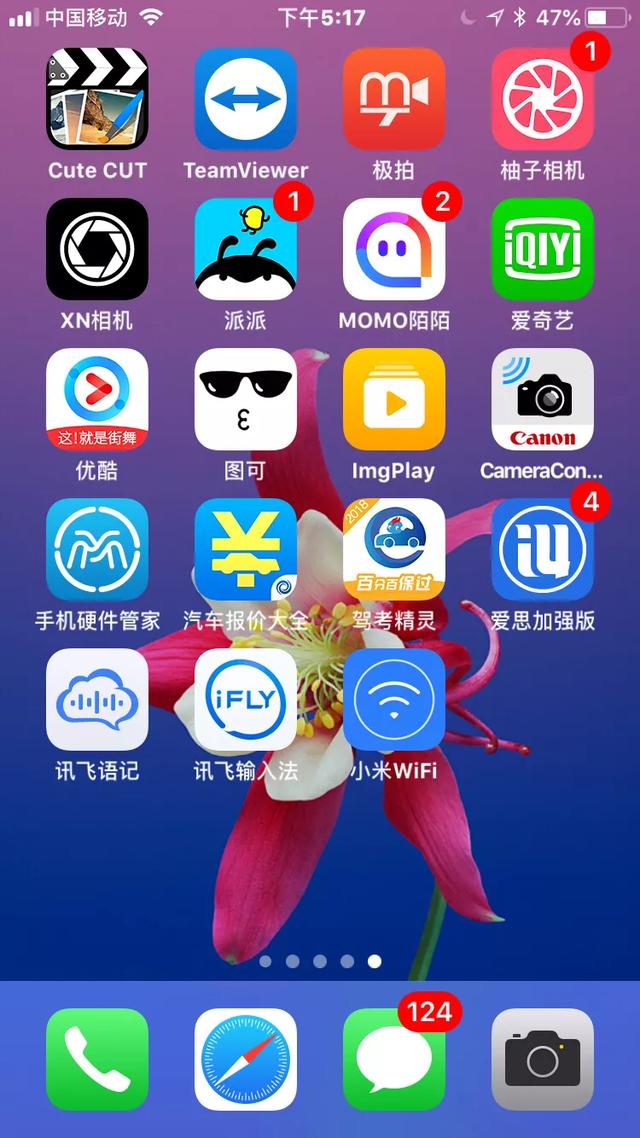Viewport: 640px width, 1138px height.
Task: Launch TeamViewer
Action: point(245,99)
